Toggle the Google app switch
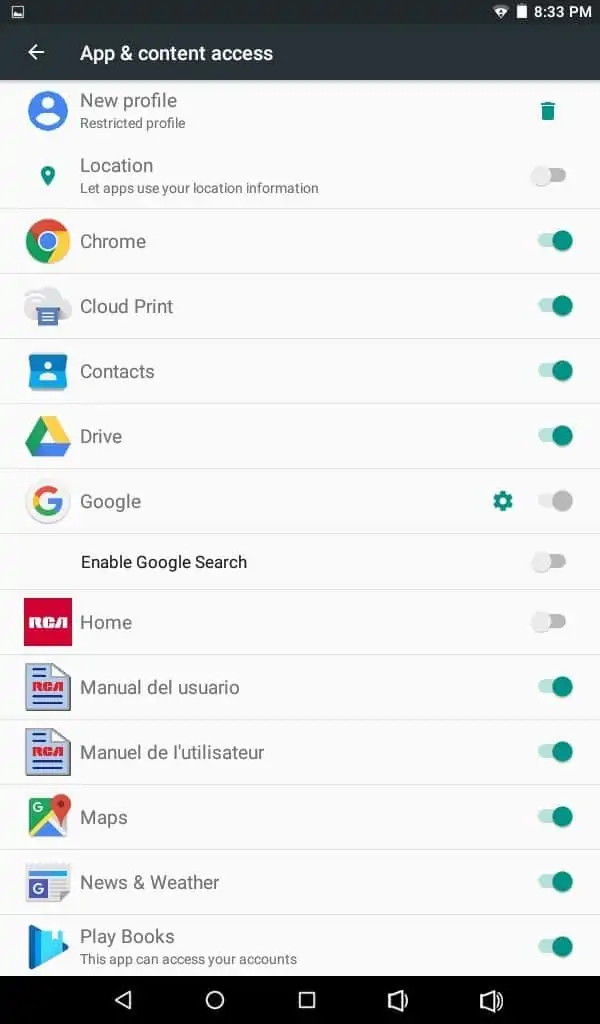Screen dimensions: 600x1024 [x=555, y=501]
